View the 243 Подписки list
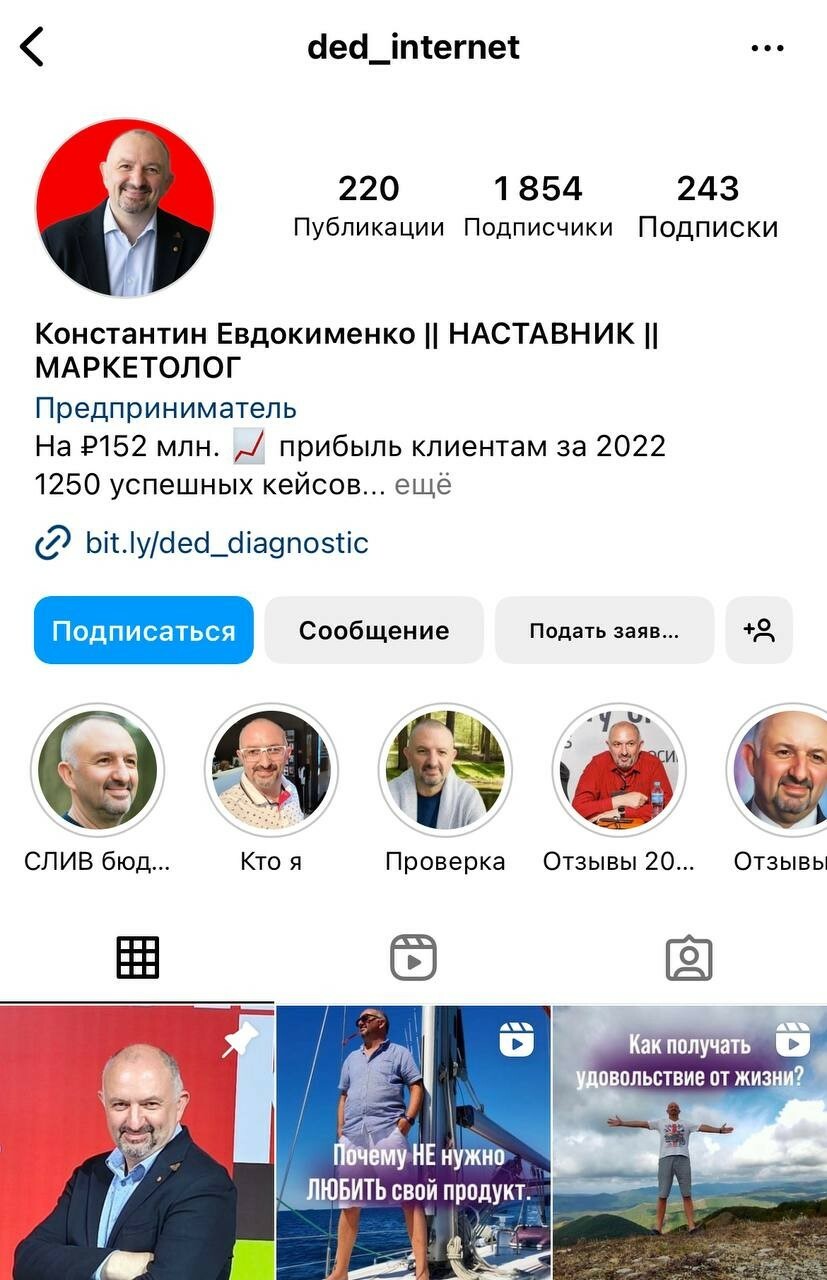Viewport: 827px width, 1280px height. point(707,206)
